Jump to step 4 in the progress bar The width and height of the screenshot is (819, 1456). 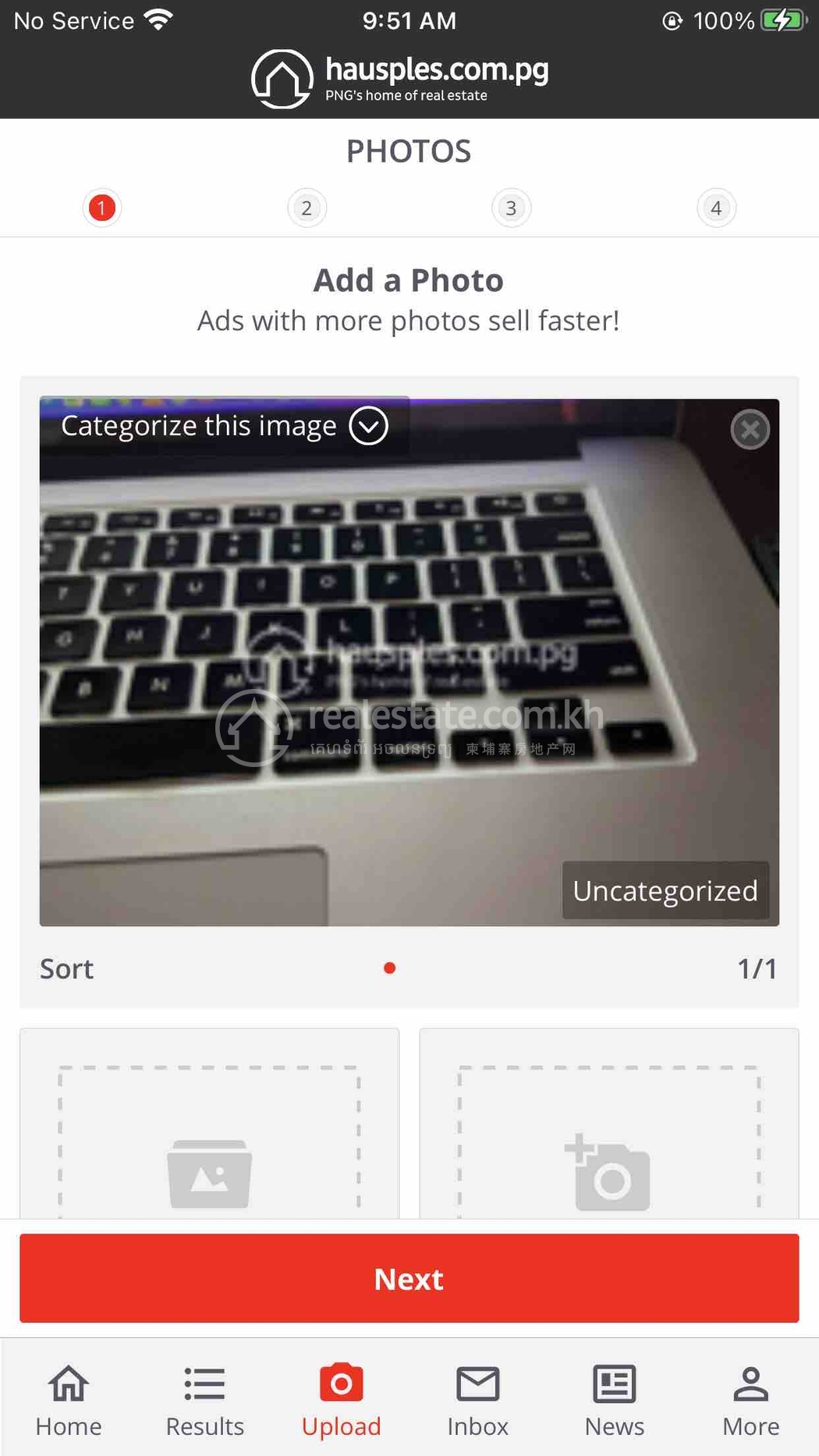tap(716, 208)
